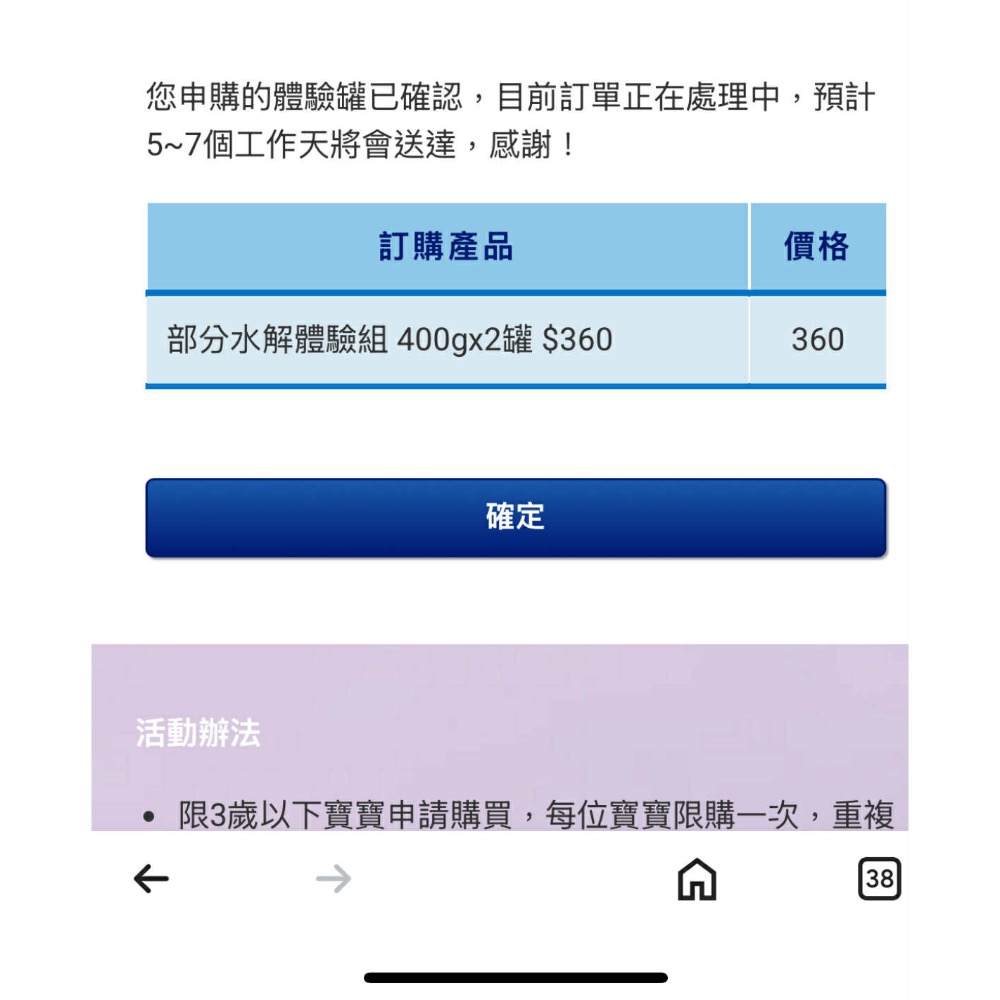The height and width of the screenshot is (1000, 1000).
Task: Open the browser home page
Action: [x=696, y=880]
